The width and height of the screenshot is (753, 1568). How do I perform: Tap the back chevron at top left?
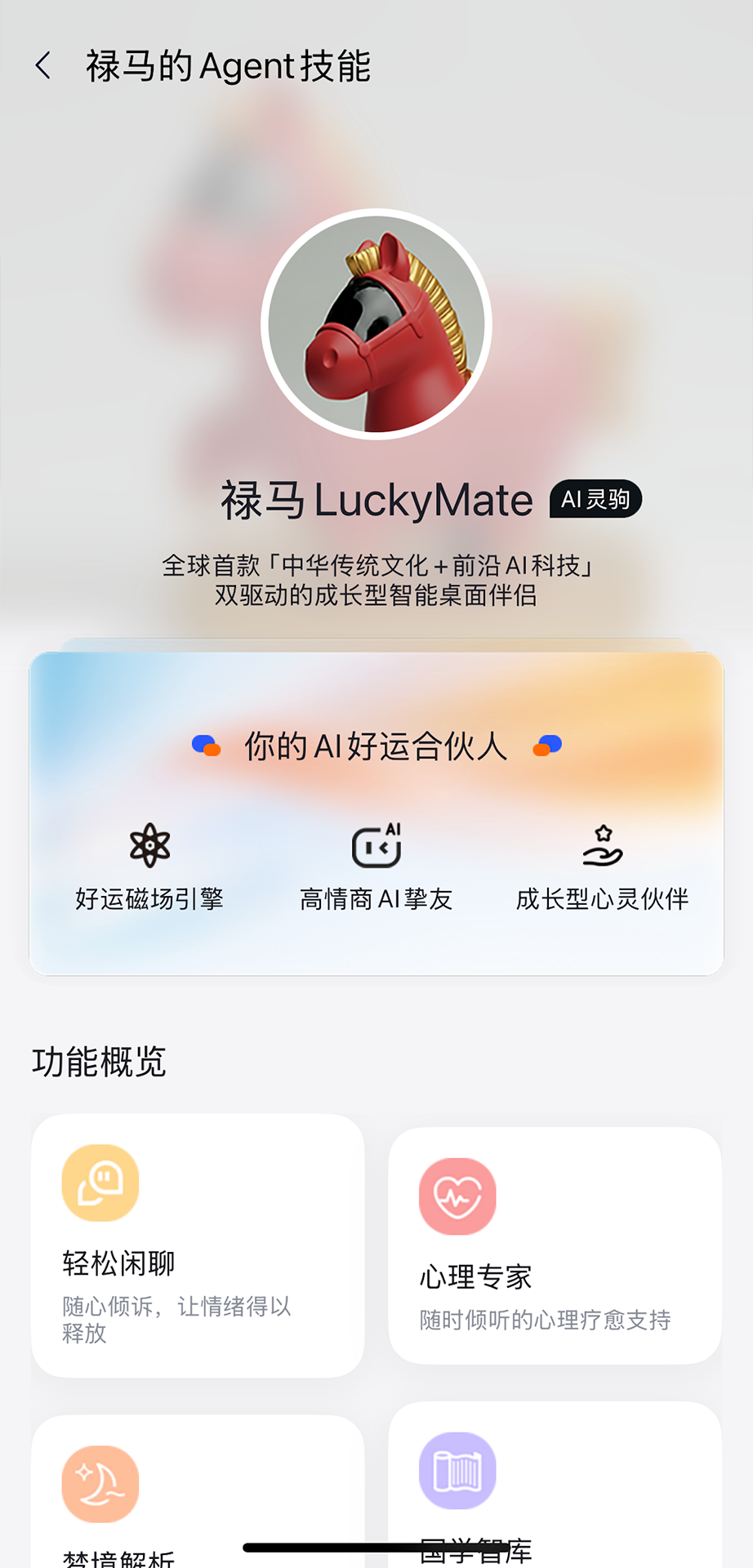[x=42, y=65]
